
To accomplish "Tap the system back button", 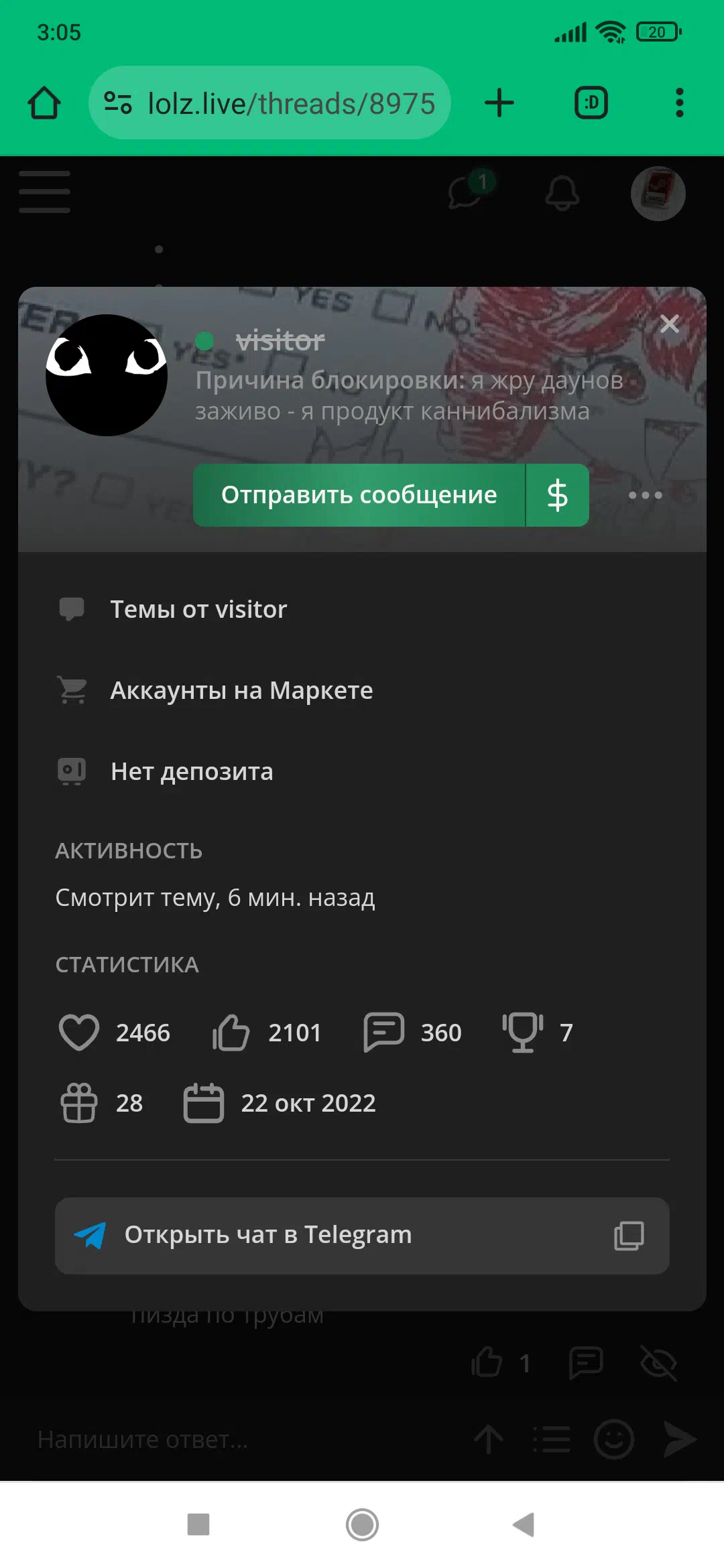I will pos(524,1524).
